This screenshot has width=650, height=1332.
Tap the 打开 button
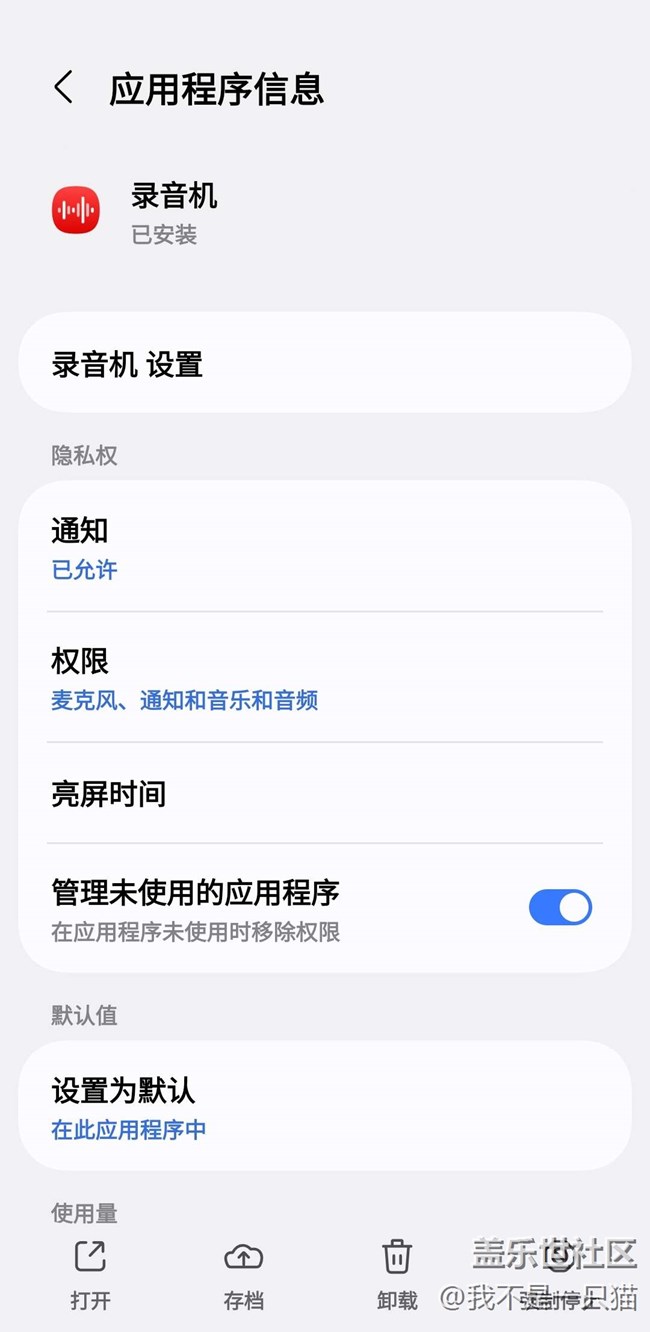click(x=90, y=1273)
